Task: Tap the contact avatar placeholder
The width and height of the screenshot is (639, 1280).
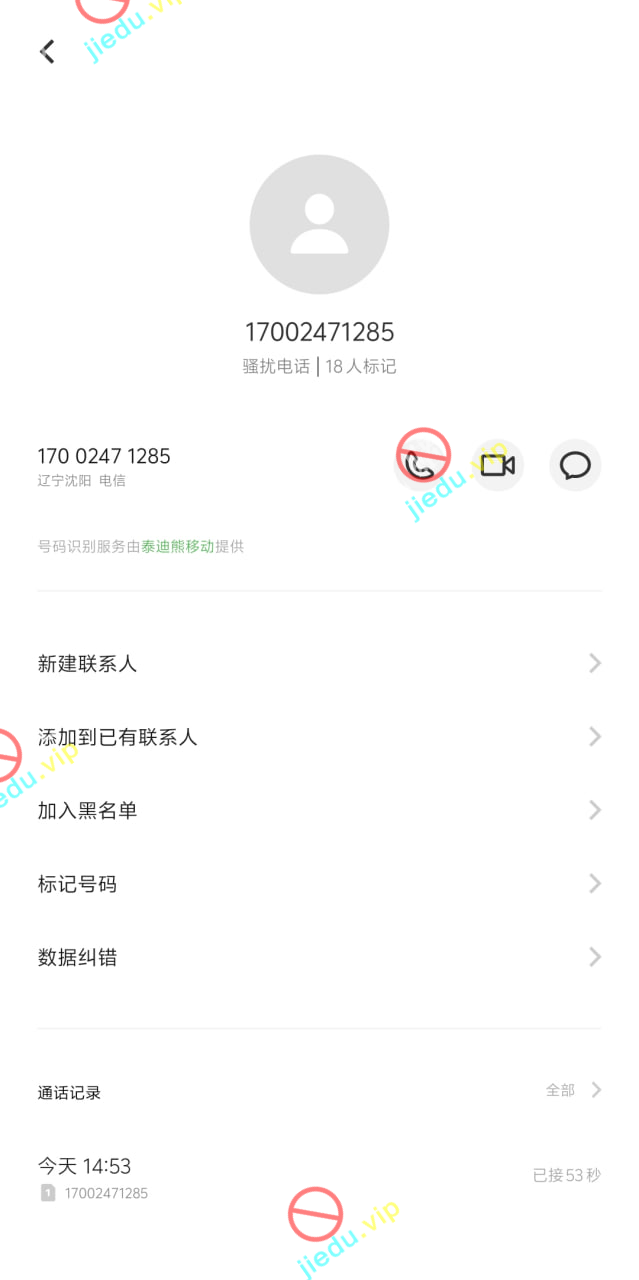Action: (x=319, y=224)
